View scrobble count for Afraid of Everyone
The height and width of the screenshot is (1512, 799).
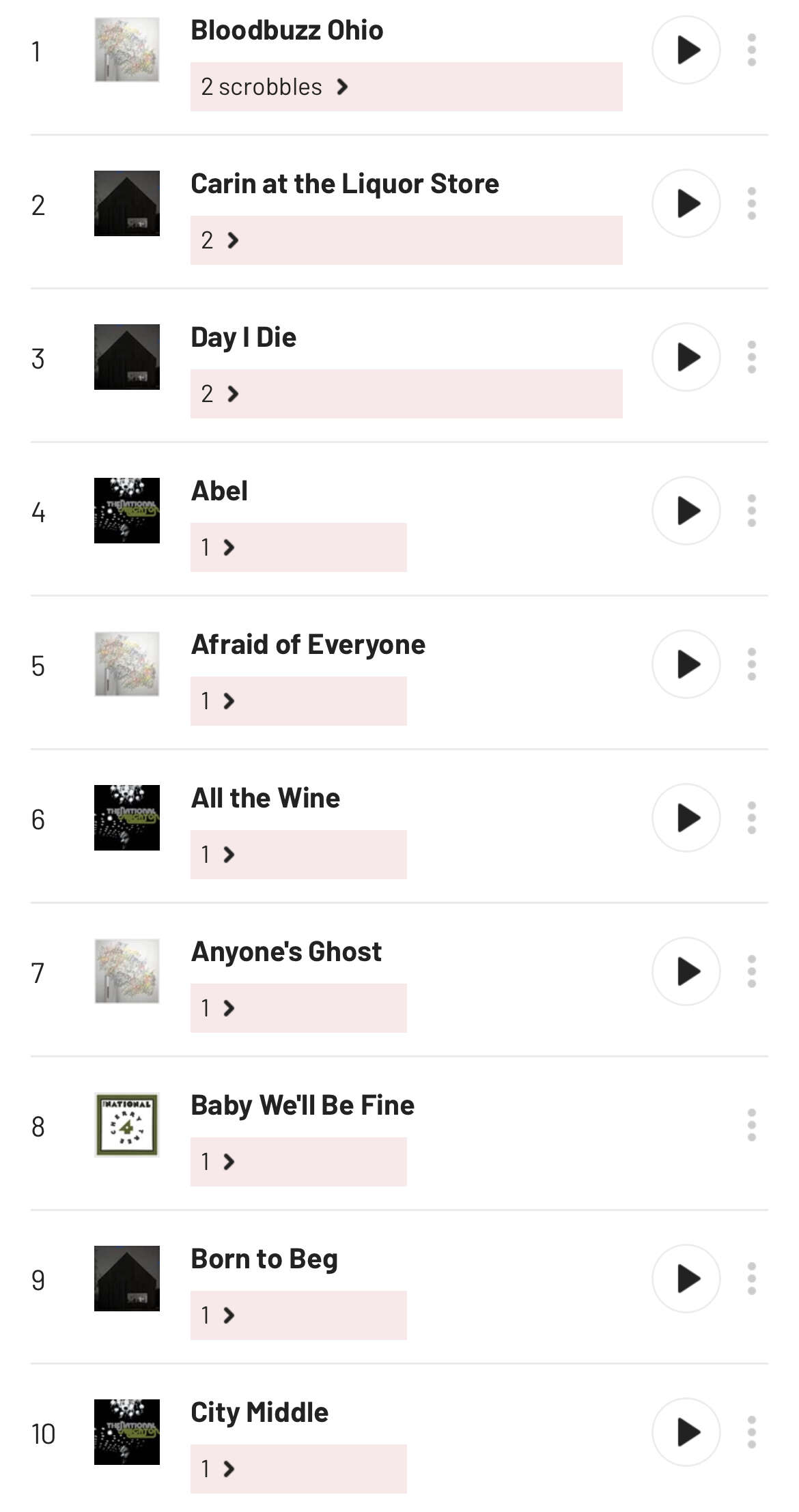[218, 701]
